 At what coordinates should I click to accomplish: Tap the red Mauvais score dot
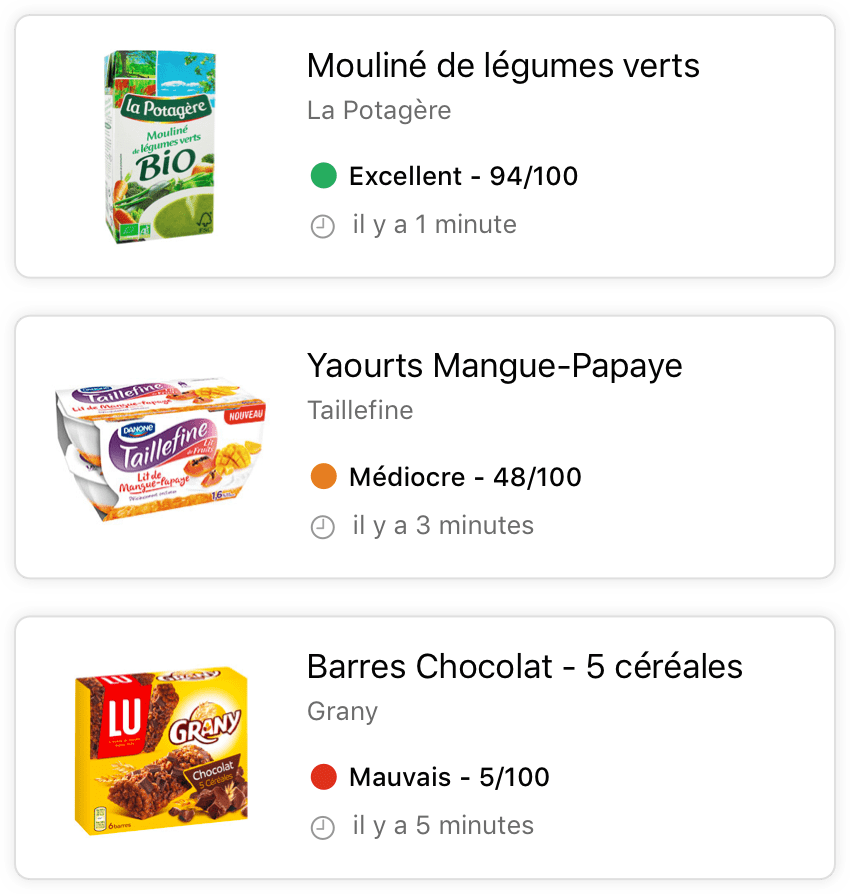click(x=322, y=777)
